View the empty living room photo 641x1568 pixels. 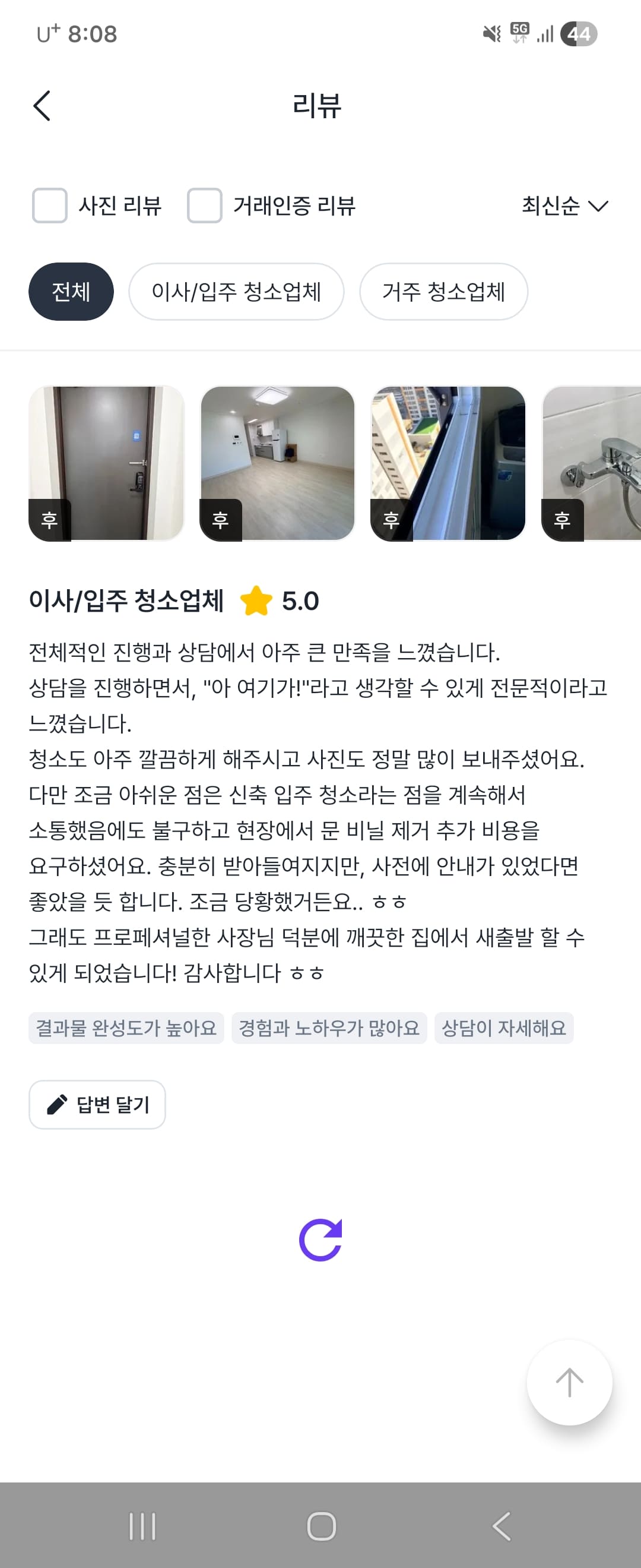[277, 463]
